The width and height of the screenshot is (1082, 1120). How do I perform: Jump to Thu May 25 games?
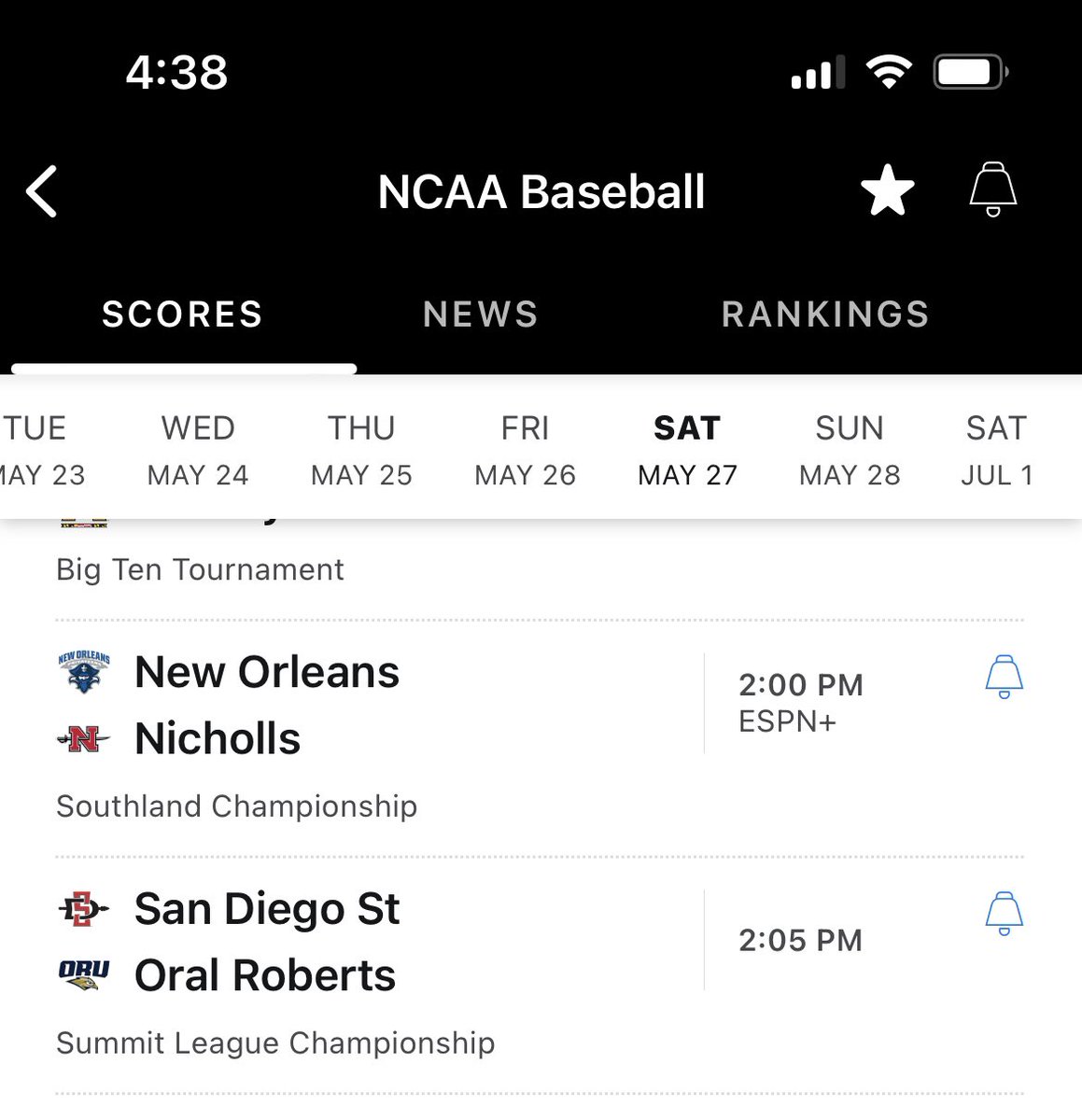point(361,451)
